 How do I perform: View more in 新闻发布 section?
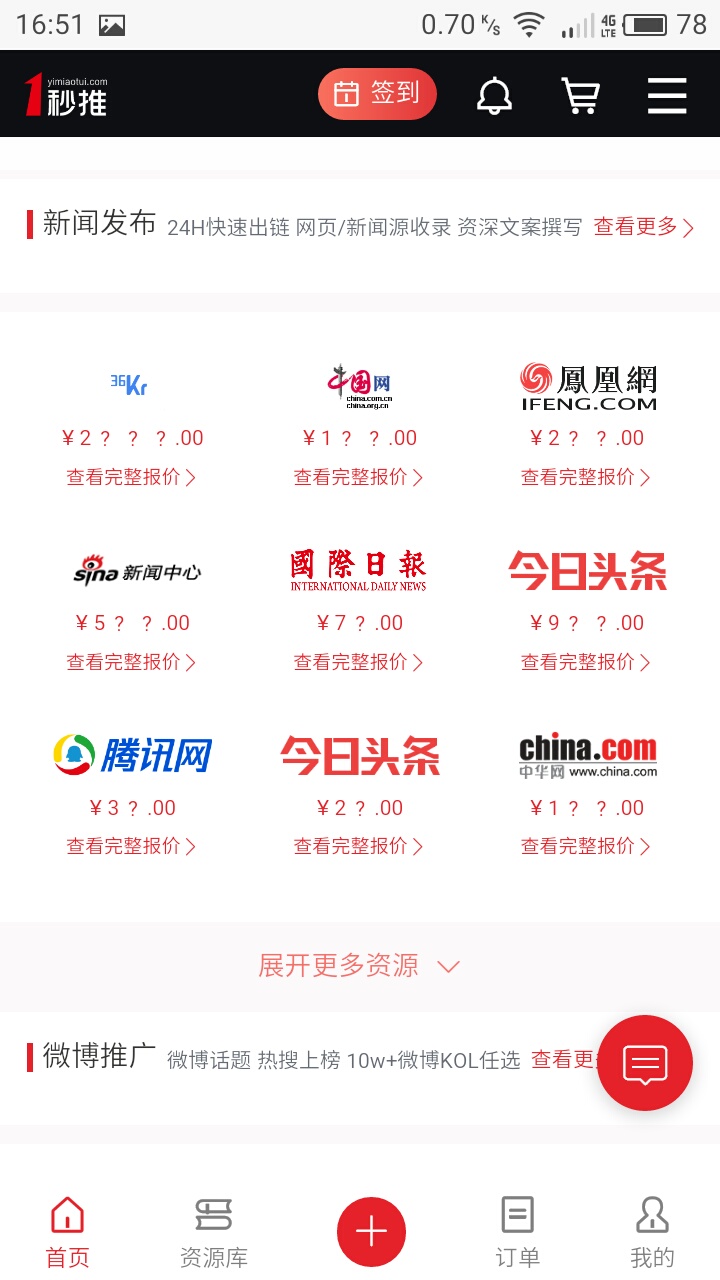point(643,227)
